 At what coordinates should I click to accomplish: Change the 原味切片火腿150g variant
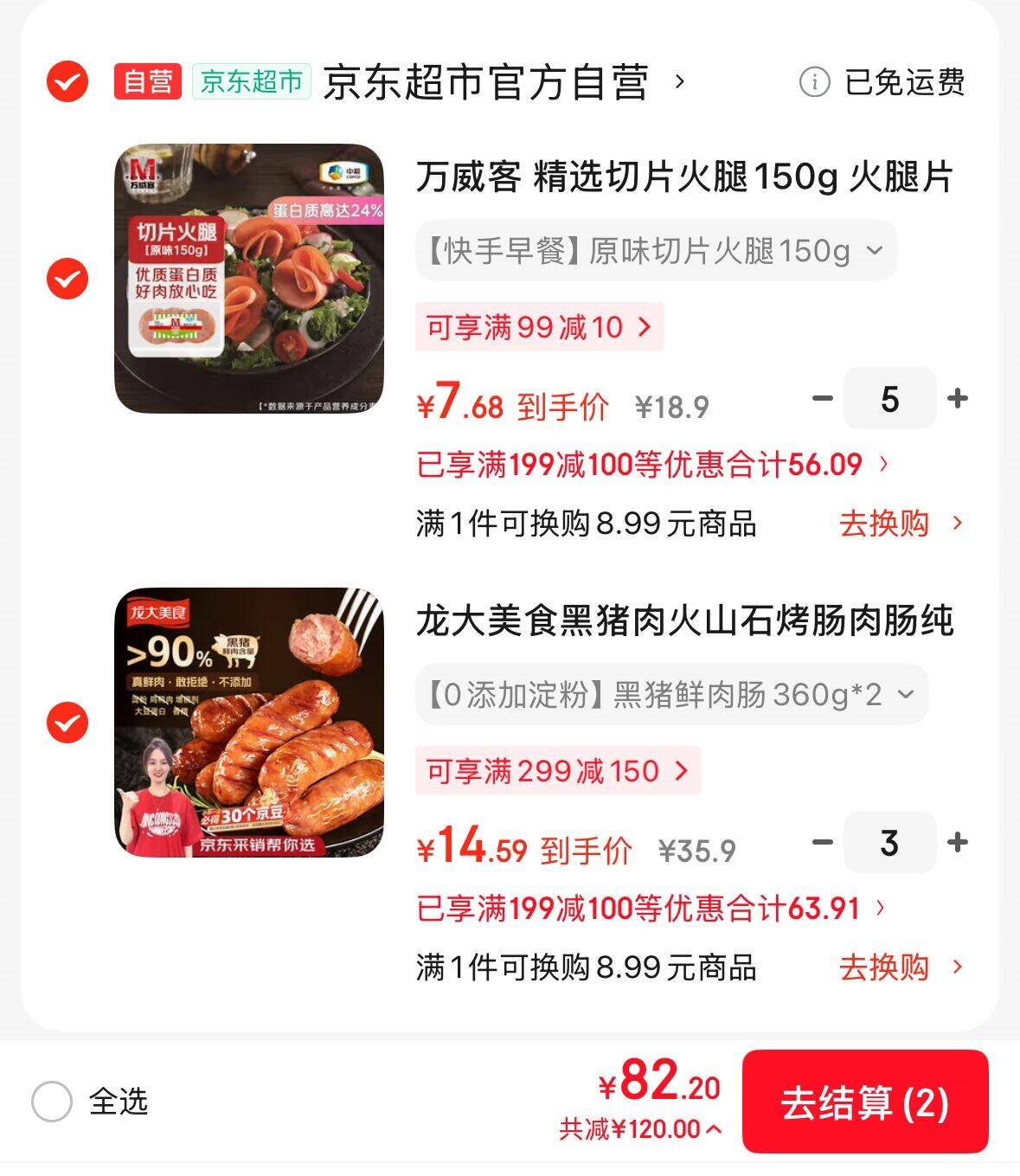pos(656,251)
